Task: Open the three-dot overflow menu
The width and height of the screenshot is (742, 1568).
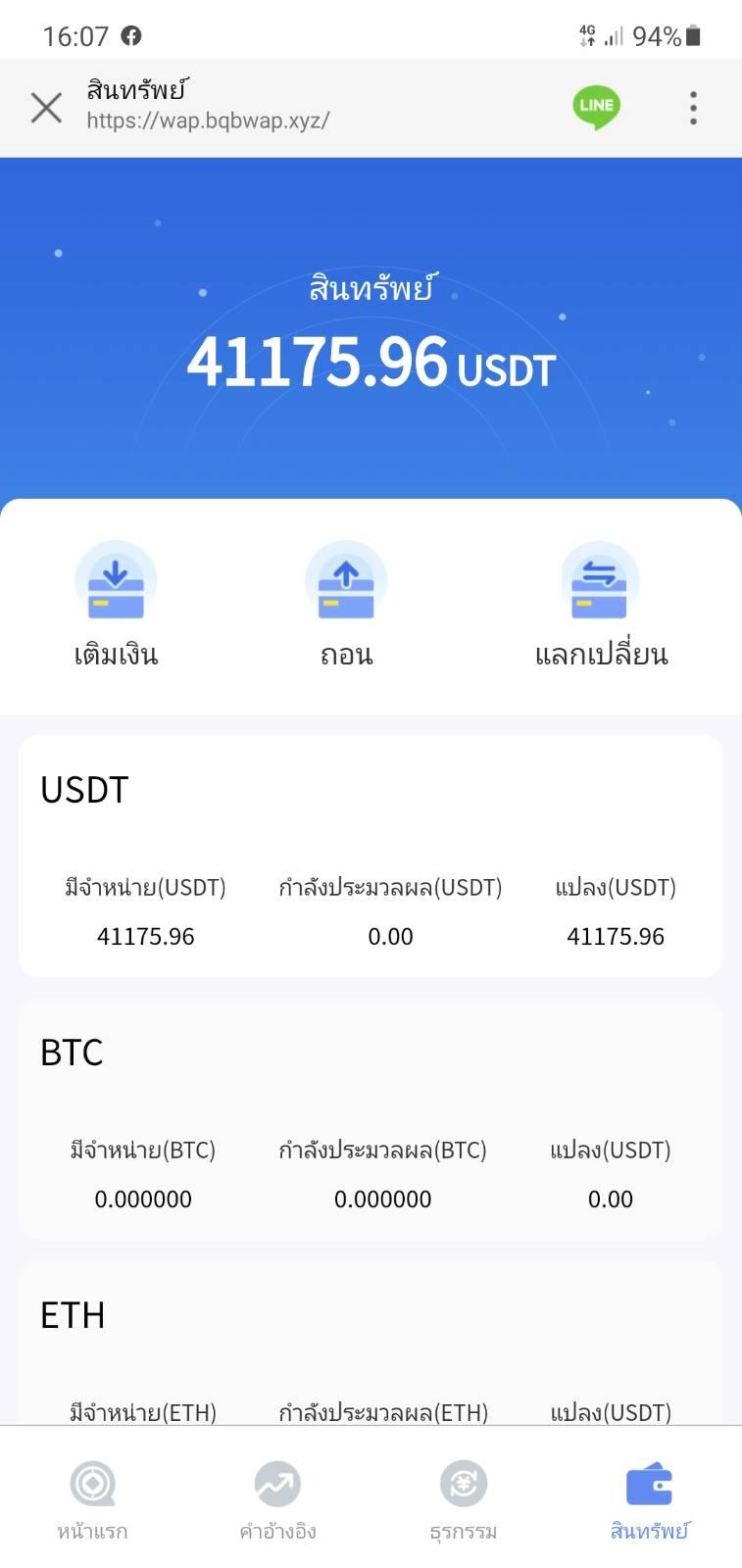Action: pyautogui.click(x=693, y=108)
